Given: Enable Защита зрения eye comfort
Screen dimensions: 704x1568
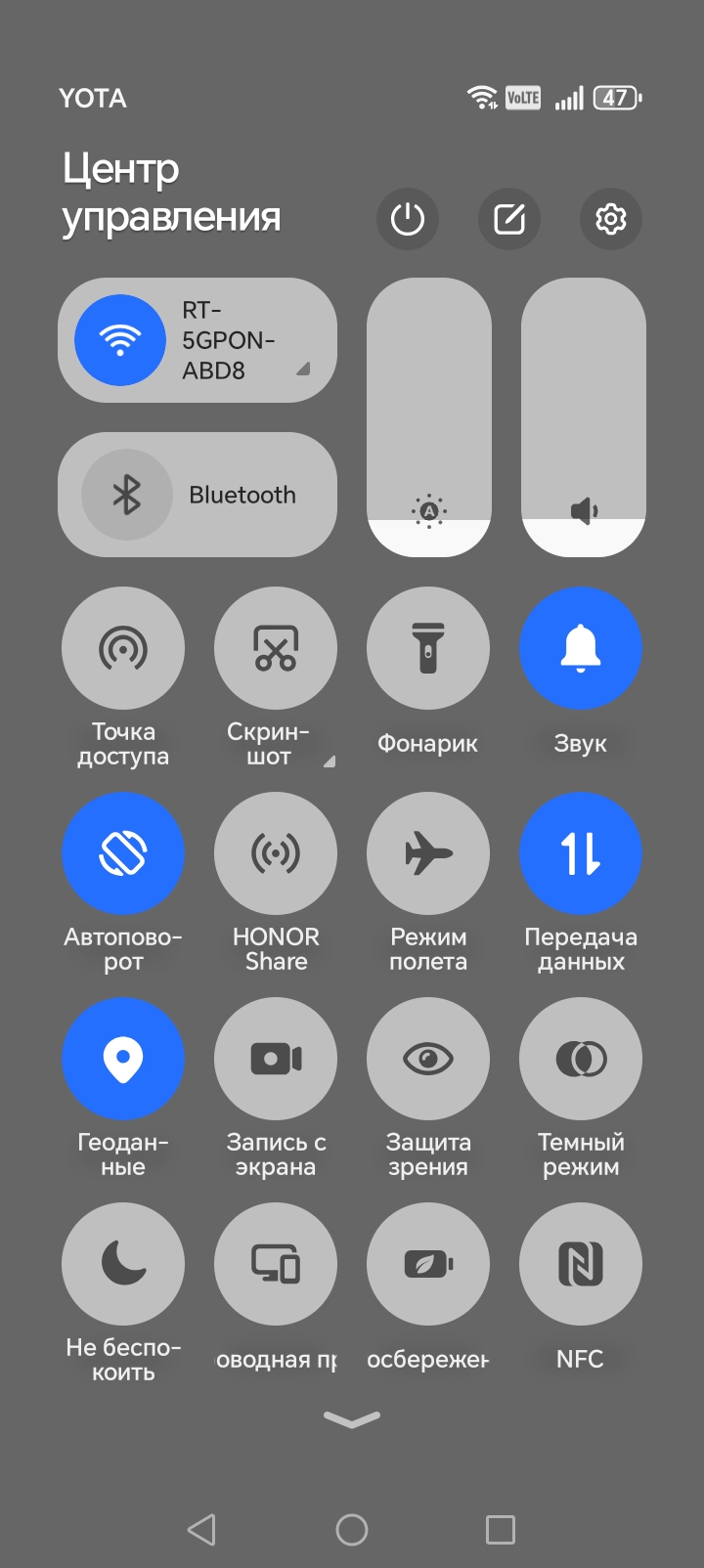Looking at the screenshot, I should [x=428, y=1059].
